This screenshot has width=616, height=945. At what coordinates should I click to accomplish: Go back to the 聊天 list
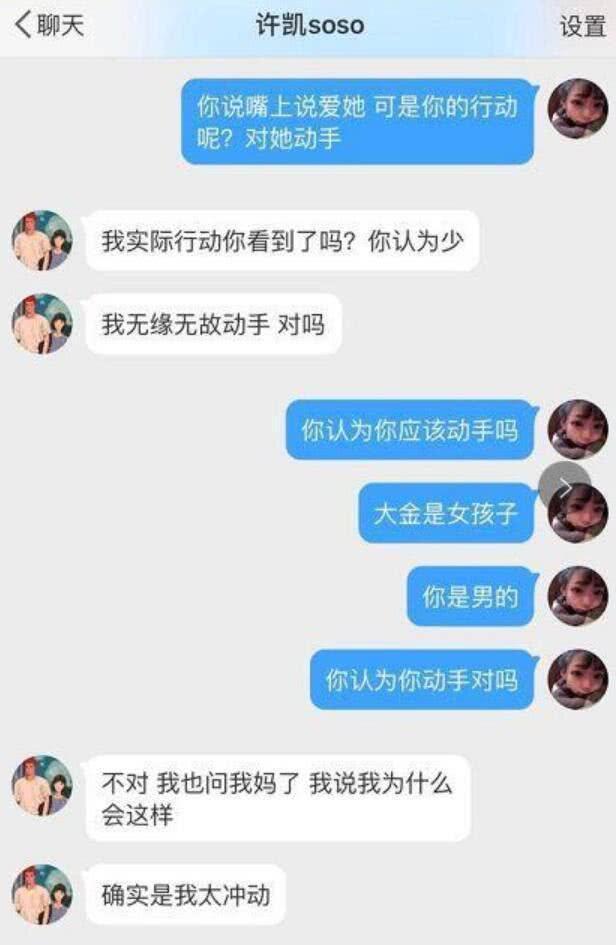tap(48, 26)
